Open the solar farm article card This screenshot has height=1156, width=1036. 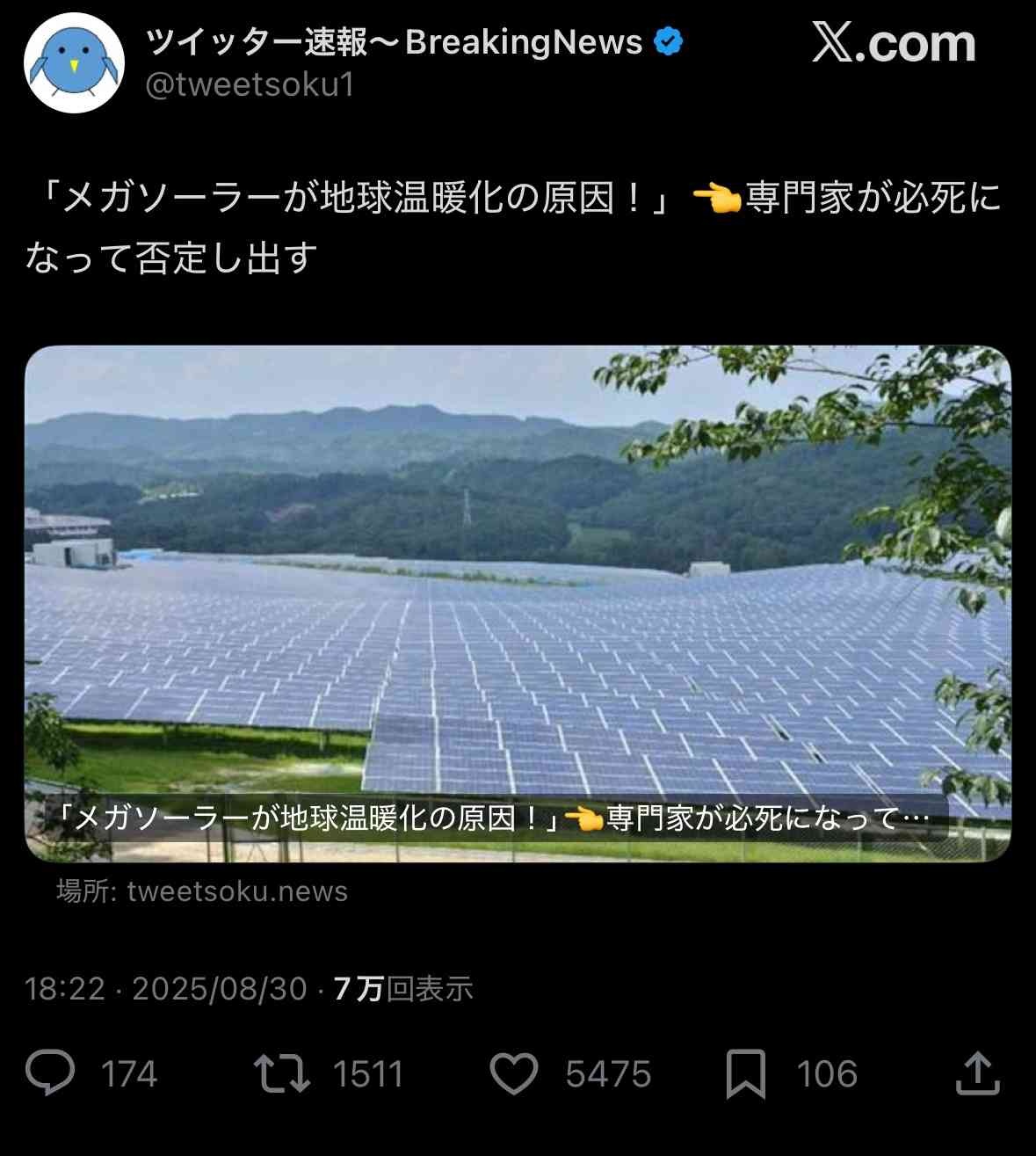pos(518,602)
